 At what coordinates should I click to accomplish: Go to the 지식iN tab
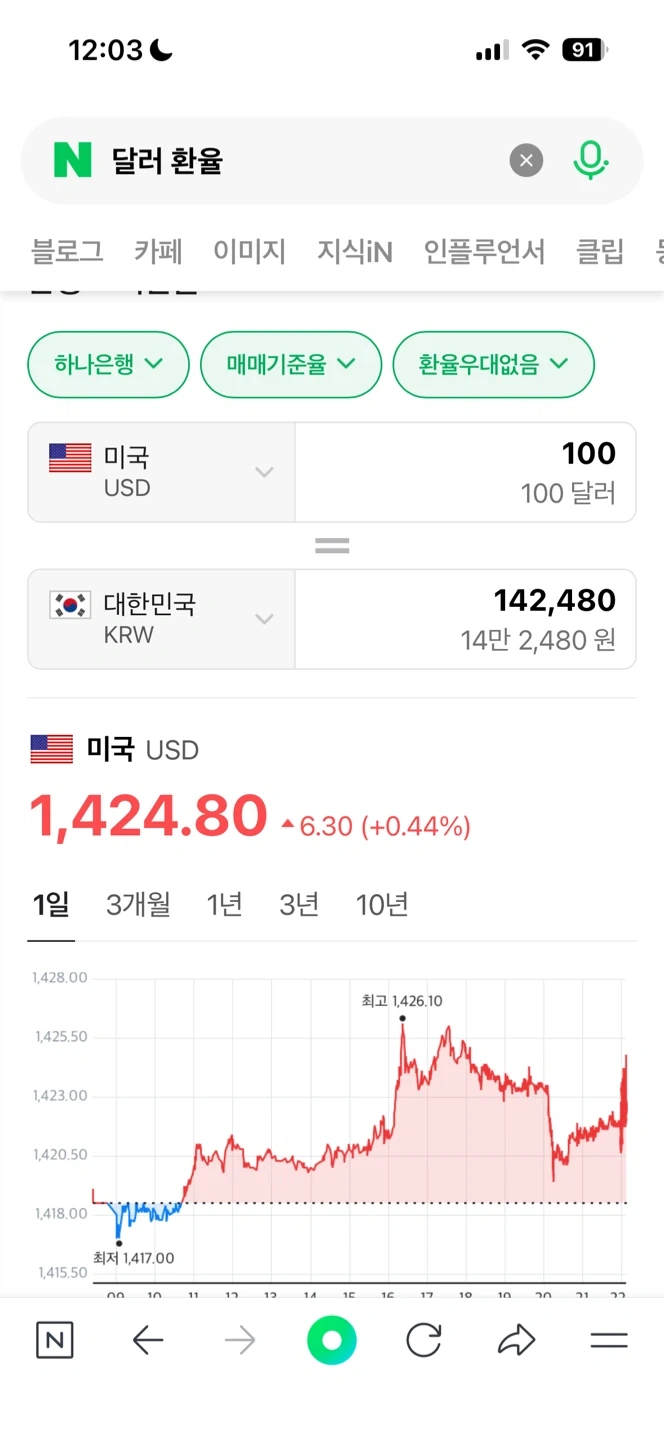[x=354, y=251]
